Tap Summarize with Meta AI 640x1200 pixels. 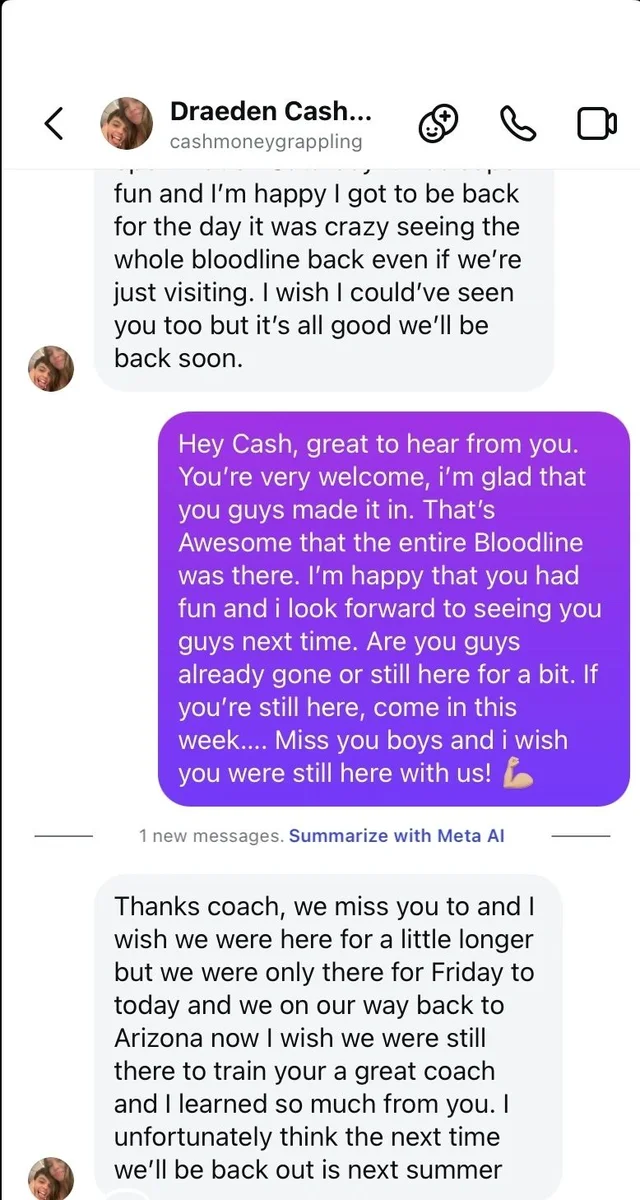[x=397, y=835]
